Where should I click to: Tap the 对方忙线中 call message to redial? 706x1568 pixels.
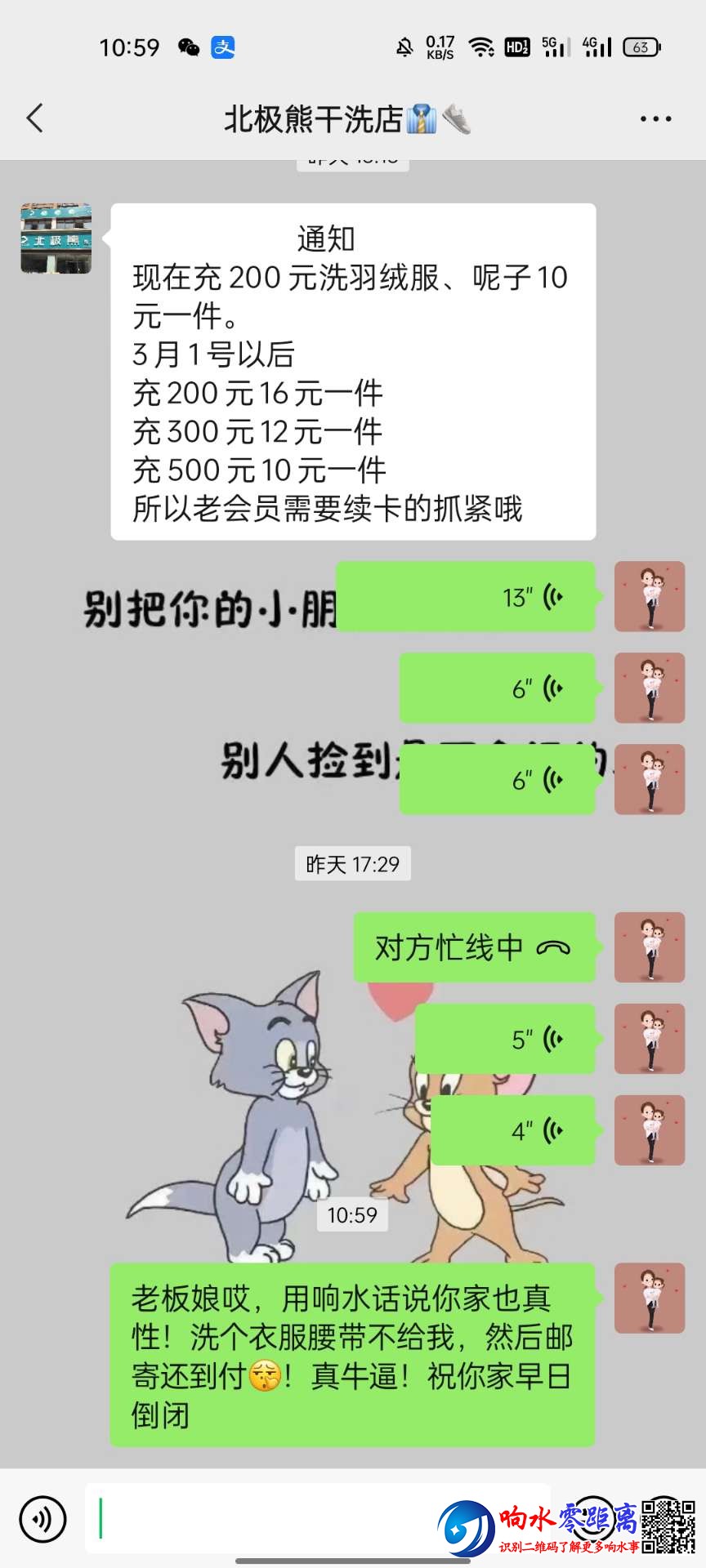[474, 948]
